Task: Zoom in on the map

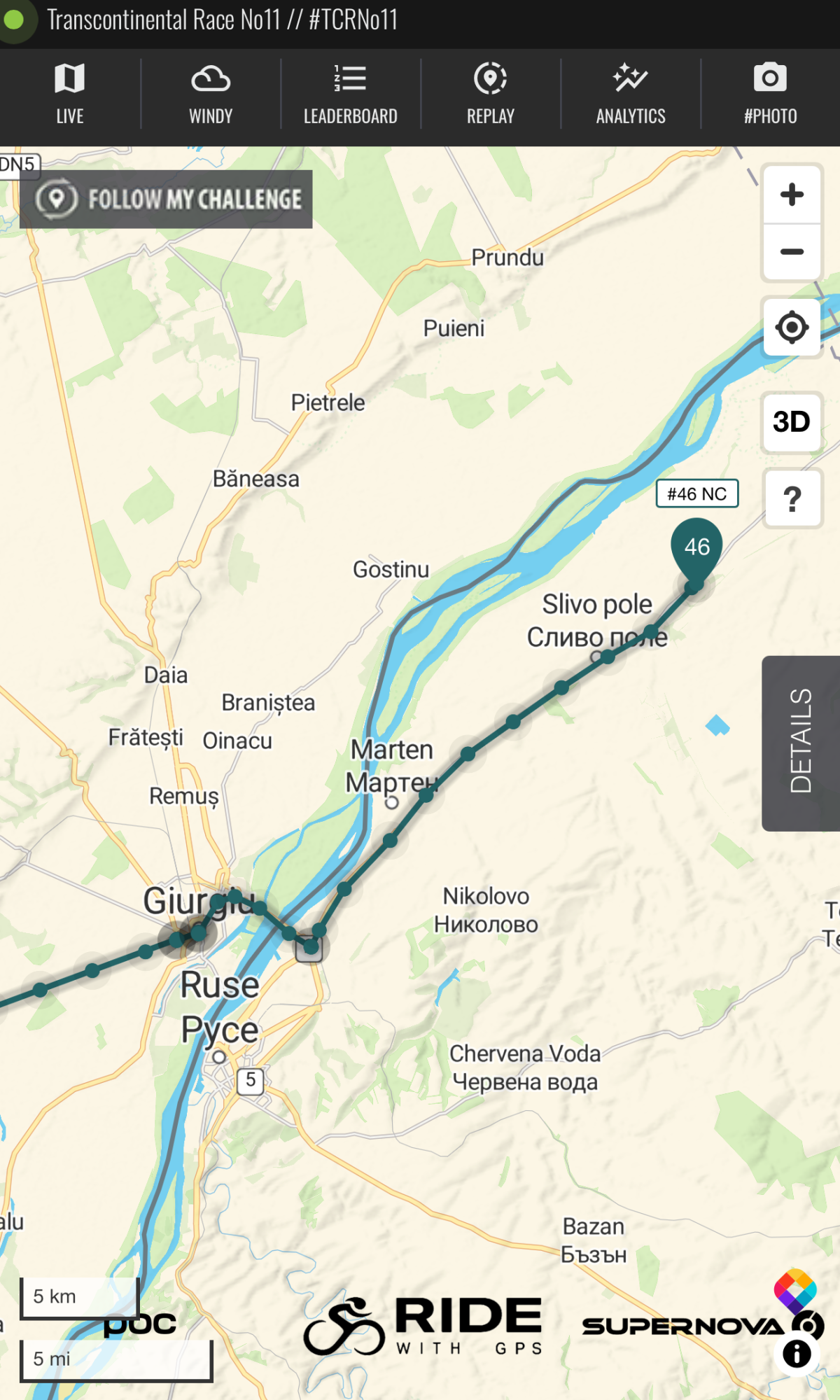Action: pyautogui.click(x=792, y=195)
